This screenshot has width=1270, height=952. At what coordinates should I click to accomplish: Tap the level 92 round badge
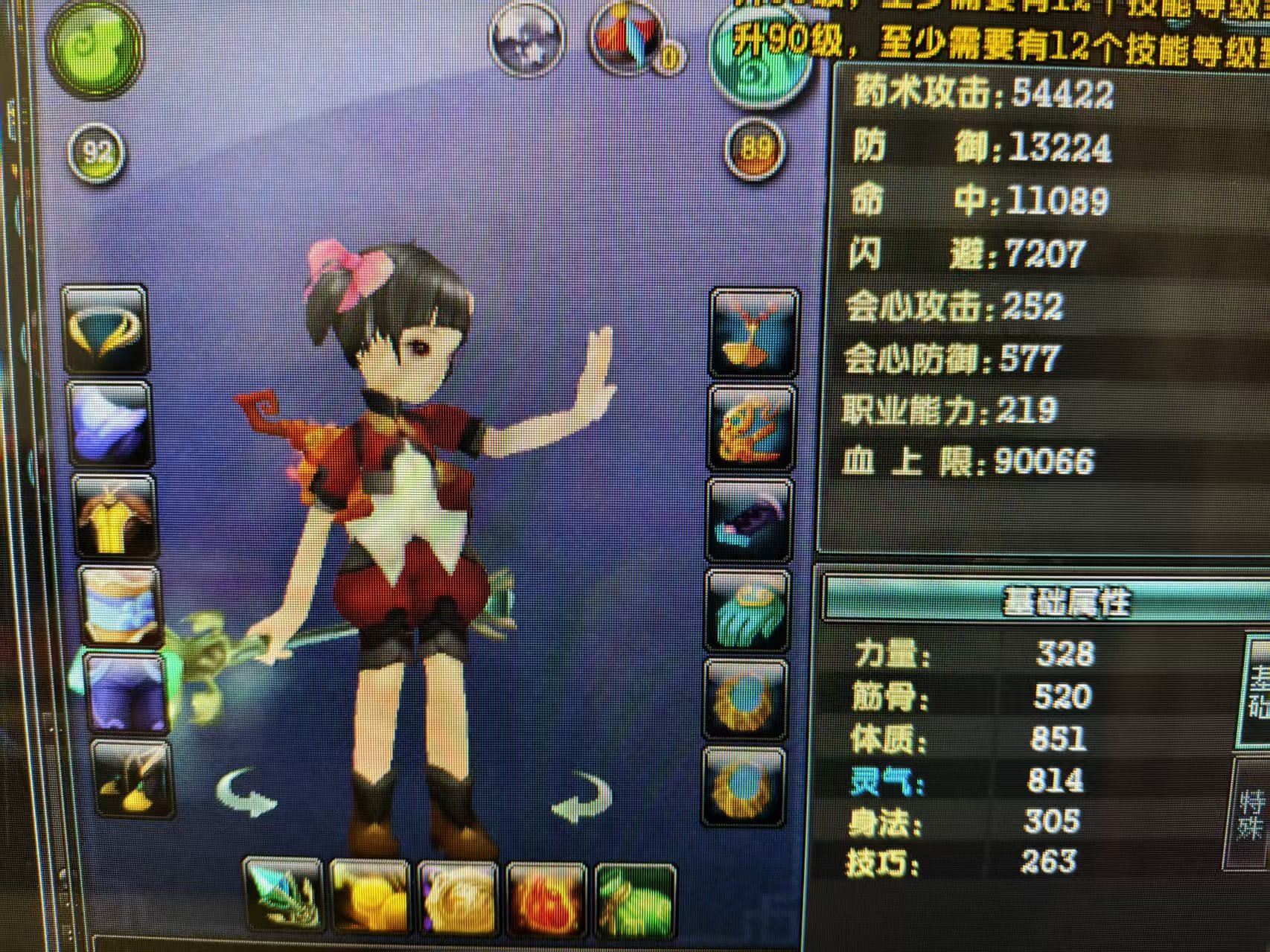point(97,153)
